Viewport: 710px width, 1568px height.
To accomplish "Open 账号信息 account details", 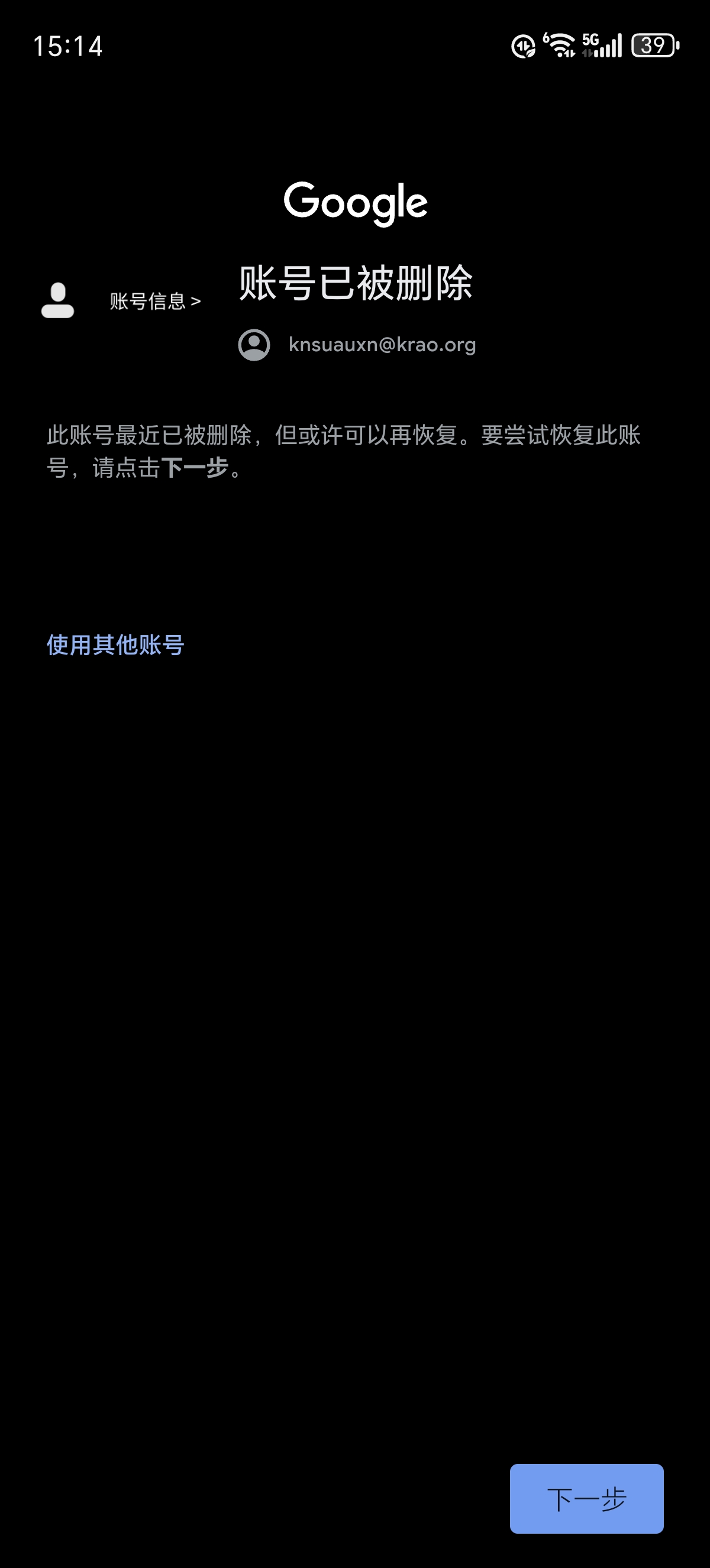I will [x=154, y=302].
